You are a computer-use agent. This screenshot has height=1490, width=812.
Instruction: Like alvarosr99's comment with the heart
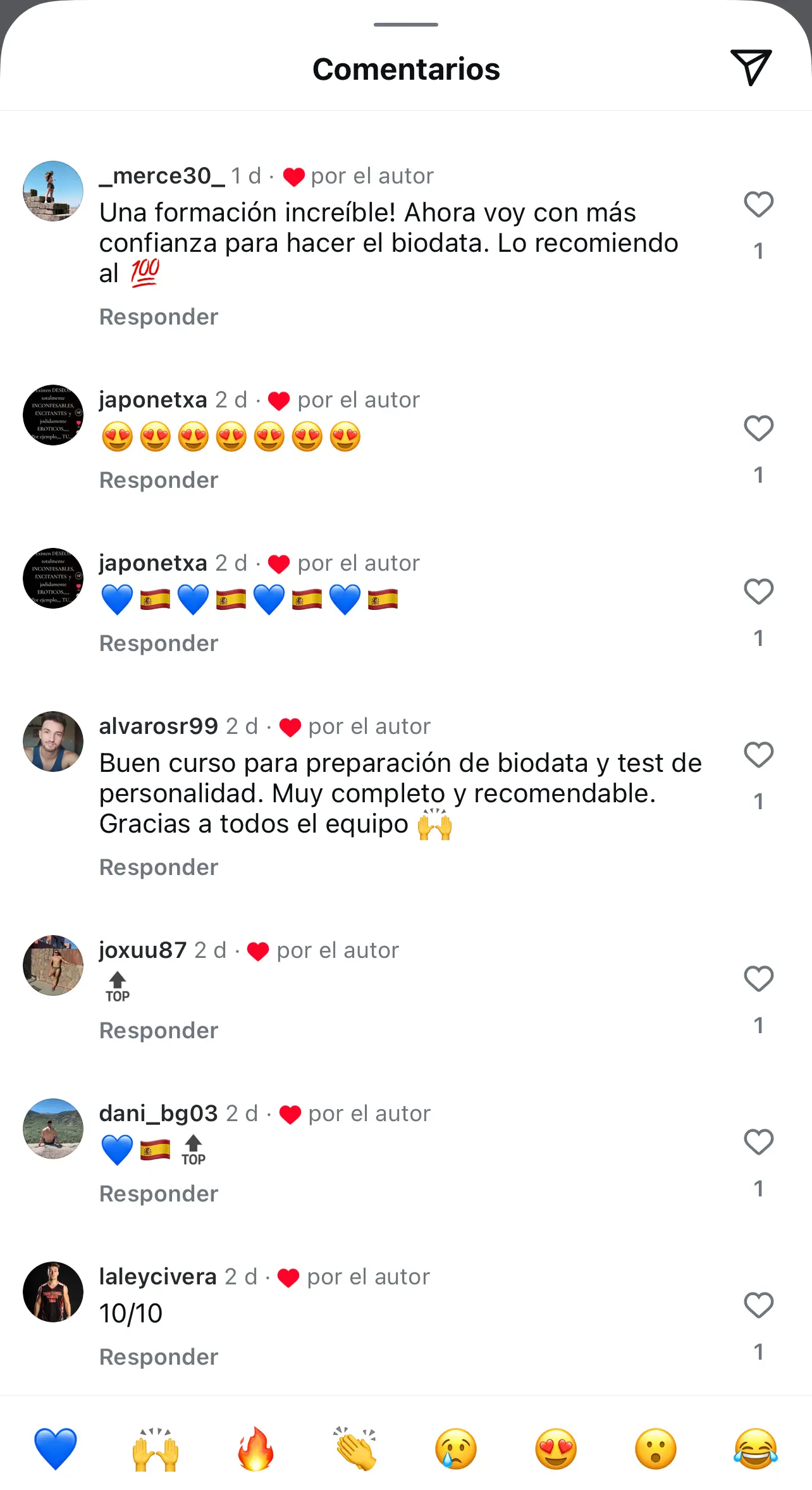click(x=759, y=754)
